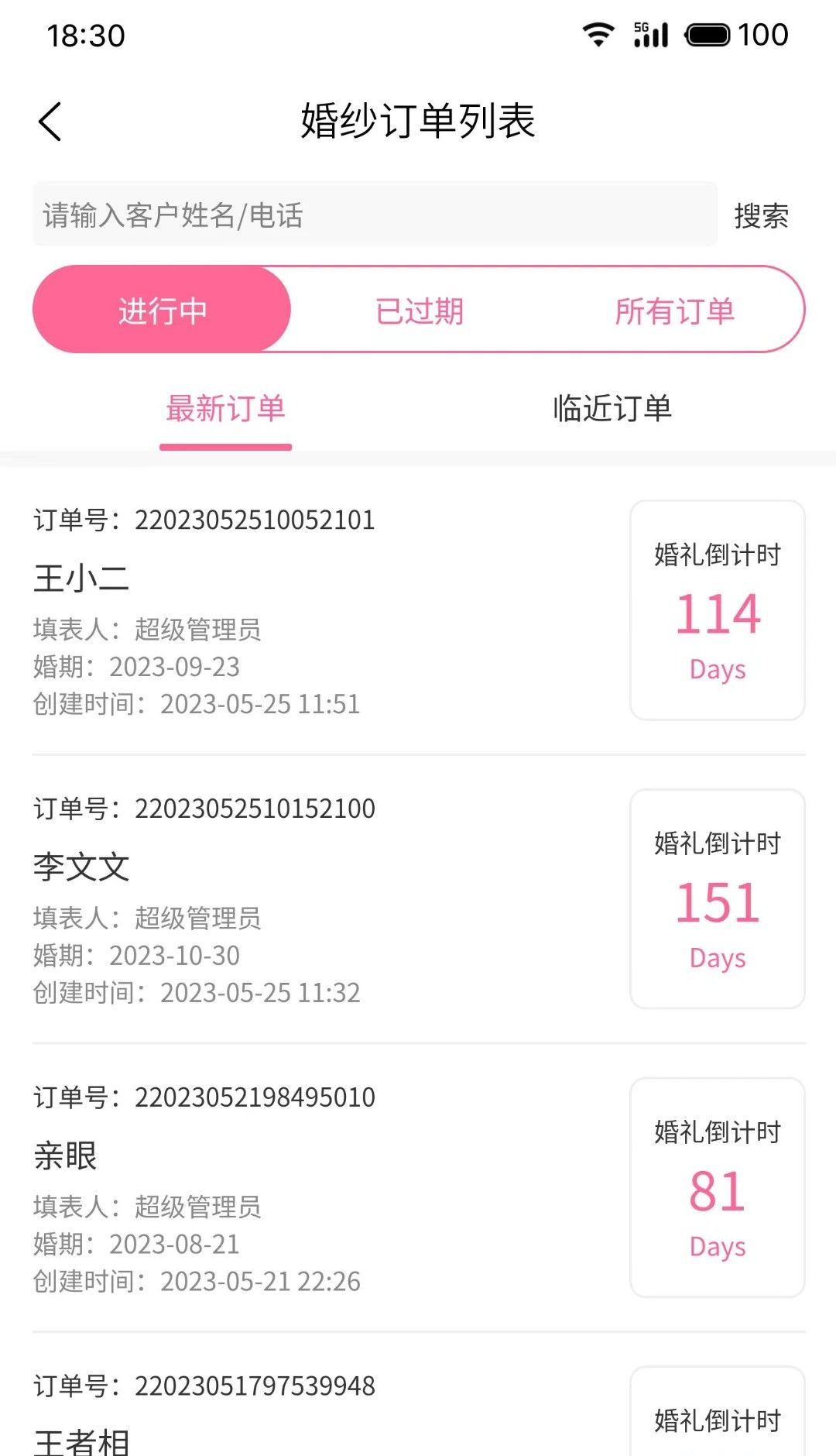Screen dimensions: 836x1456
Task: Tap the back arrow to return
Action: click(x=51, y=122)
